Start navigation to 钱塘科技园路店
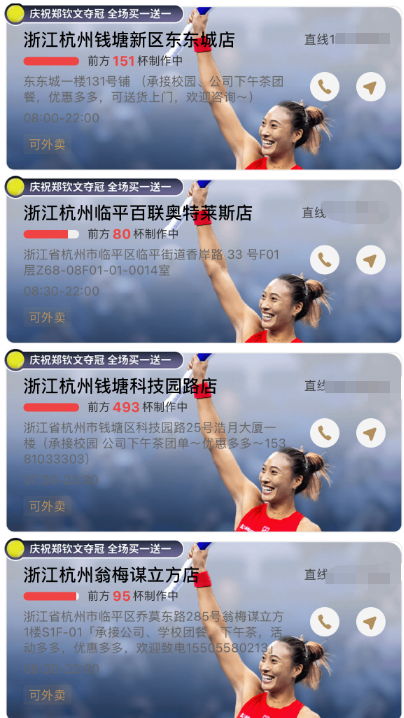 pyautogui.click(x=371, y=433)
